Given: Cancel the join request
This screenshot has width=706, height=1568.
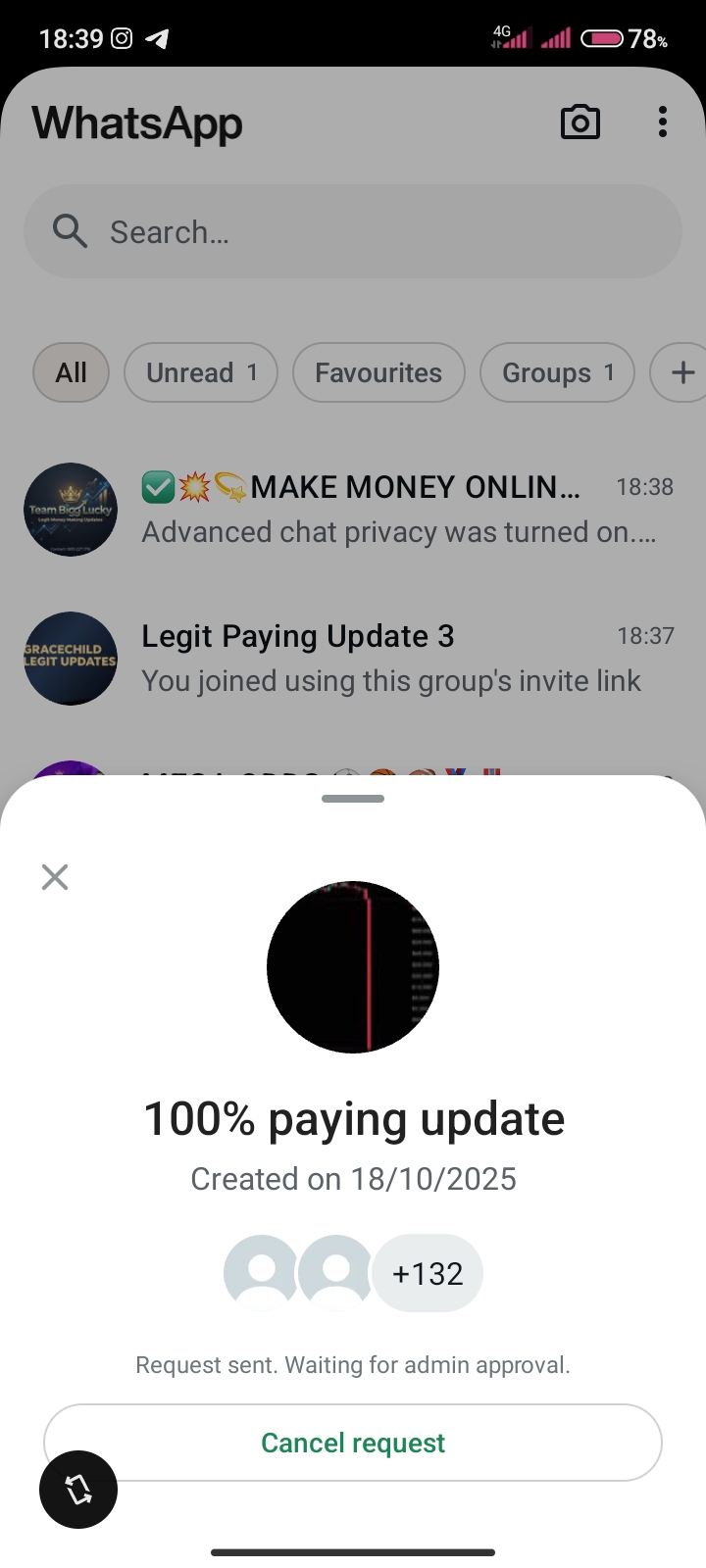Looking at the screenshot, I should coord(353,1443).
